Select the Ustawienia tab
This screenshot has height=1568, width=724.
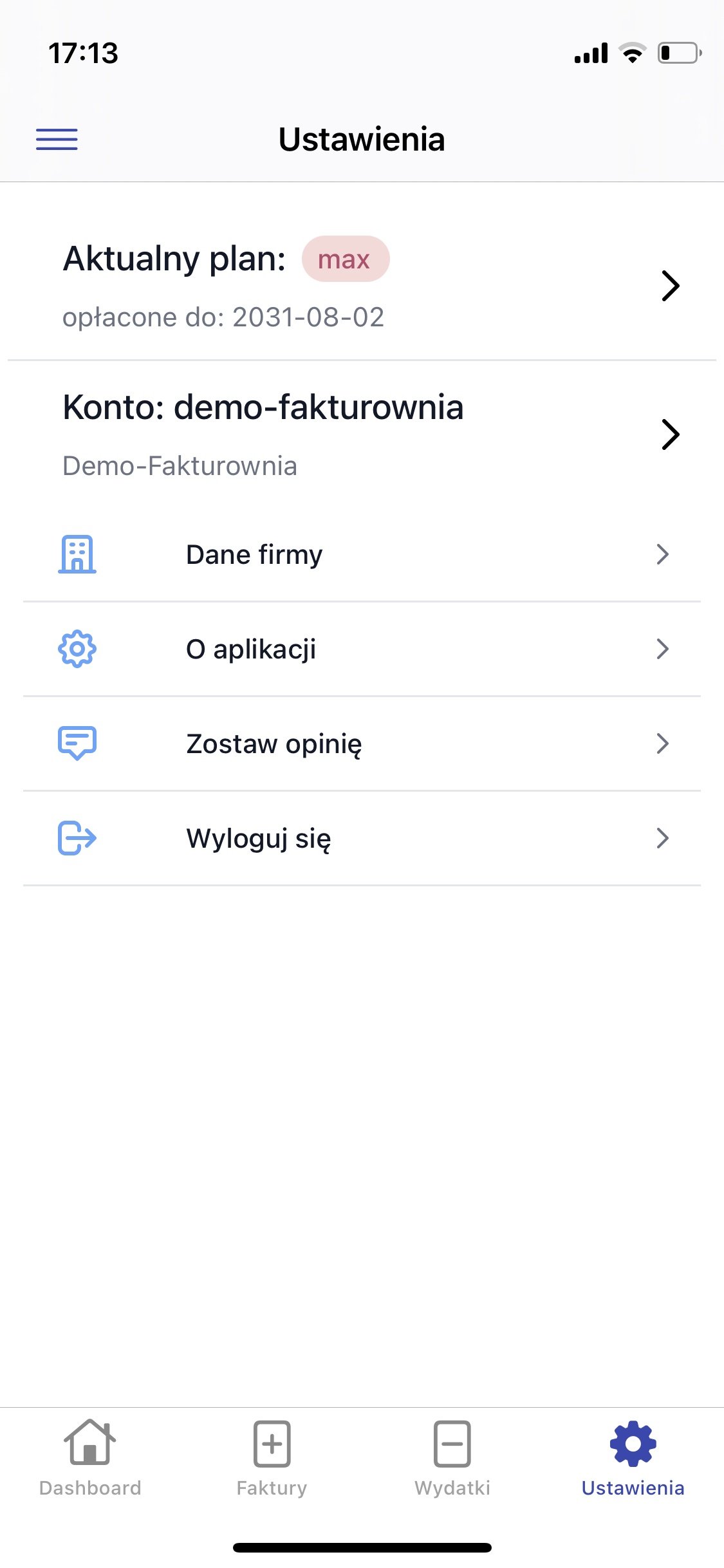pyautogui.click(x=633, y=1459)
